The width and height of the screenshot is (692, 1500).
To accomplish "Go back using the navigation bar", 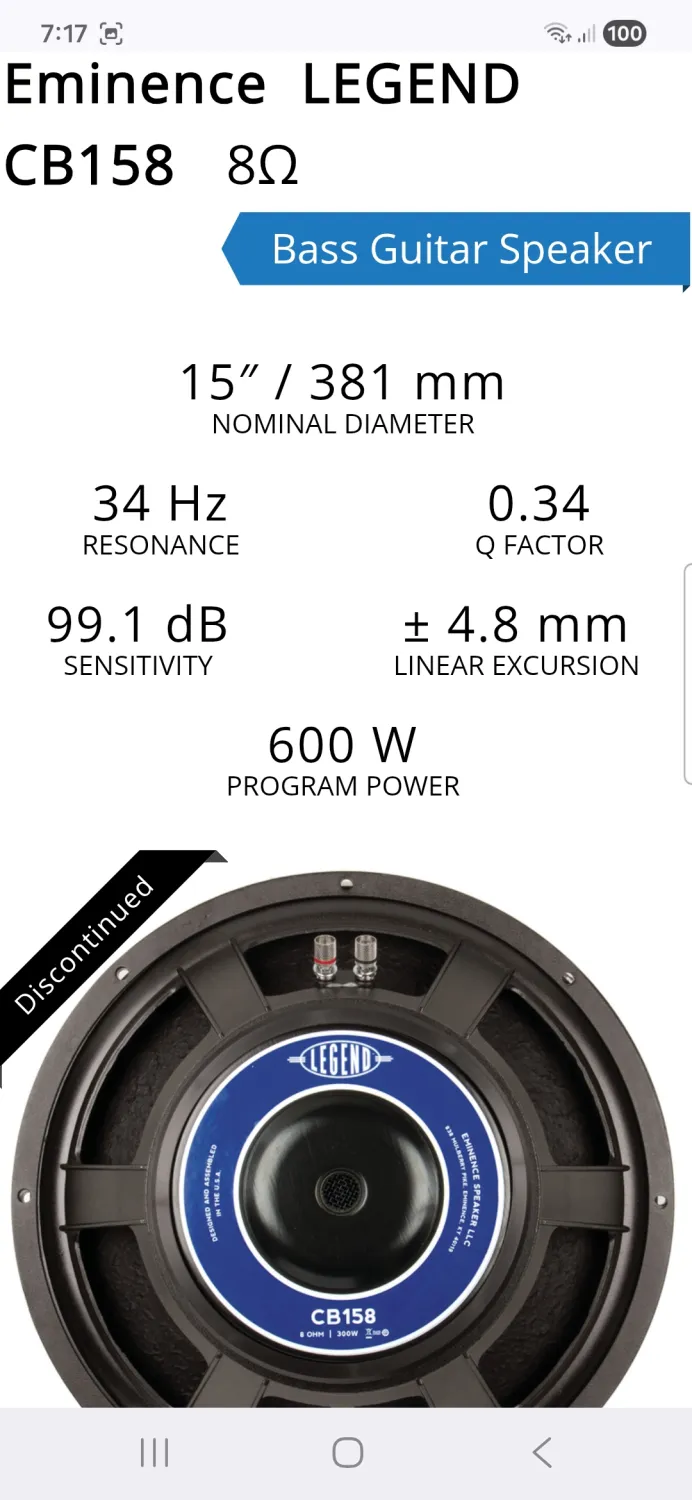I will coord(541,1452).
